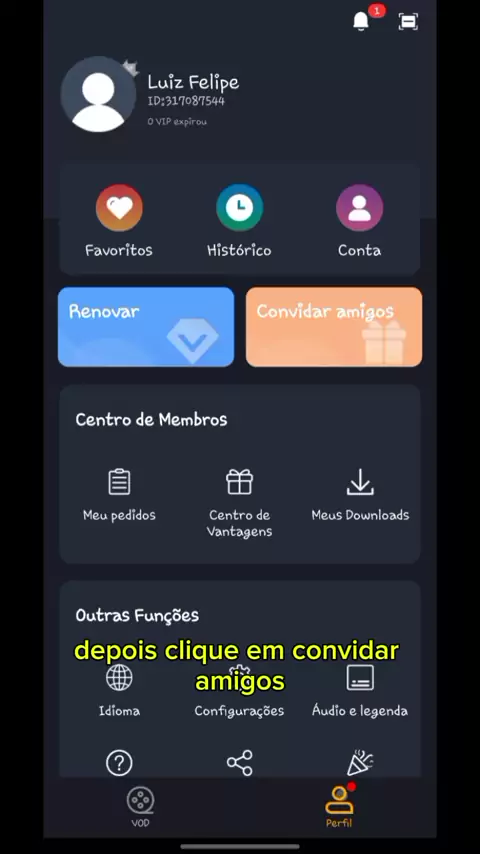The width and height of the screenshot is (480, 854).
Task: Open Histórico
Action: pos(239,221)
